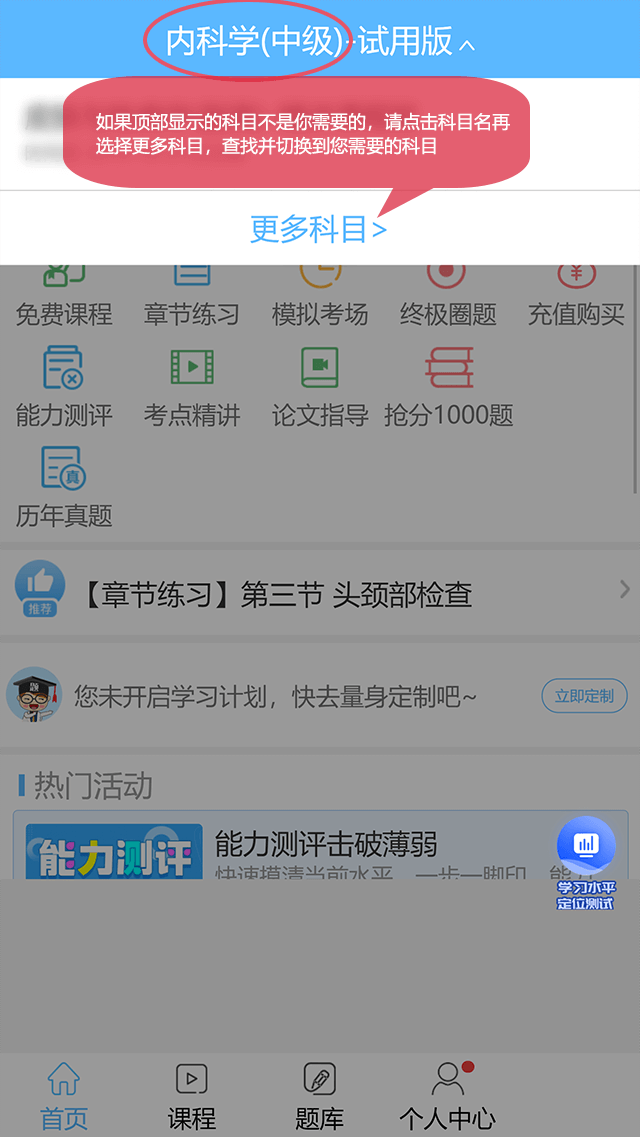Open 更多科目 to choose another subject
This screenshot has height=1137, width=640.
318,229
